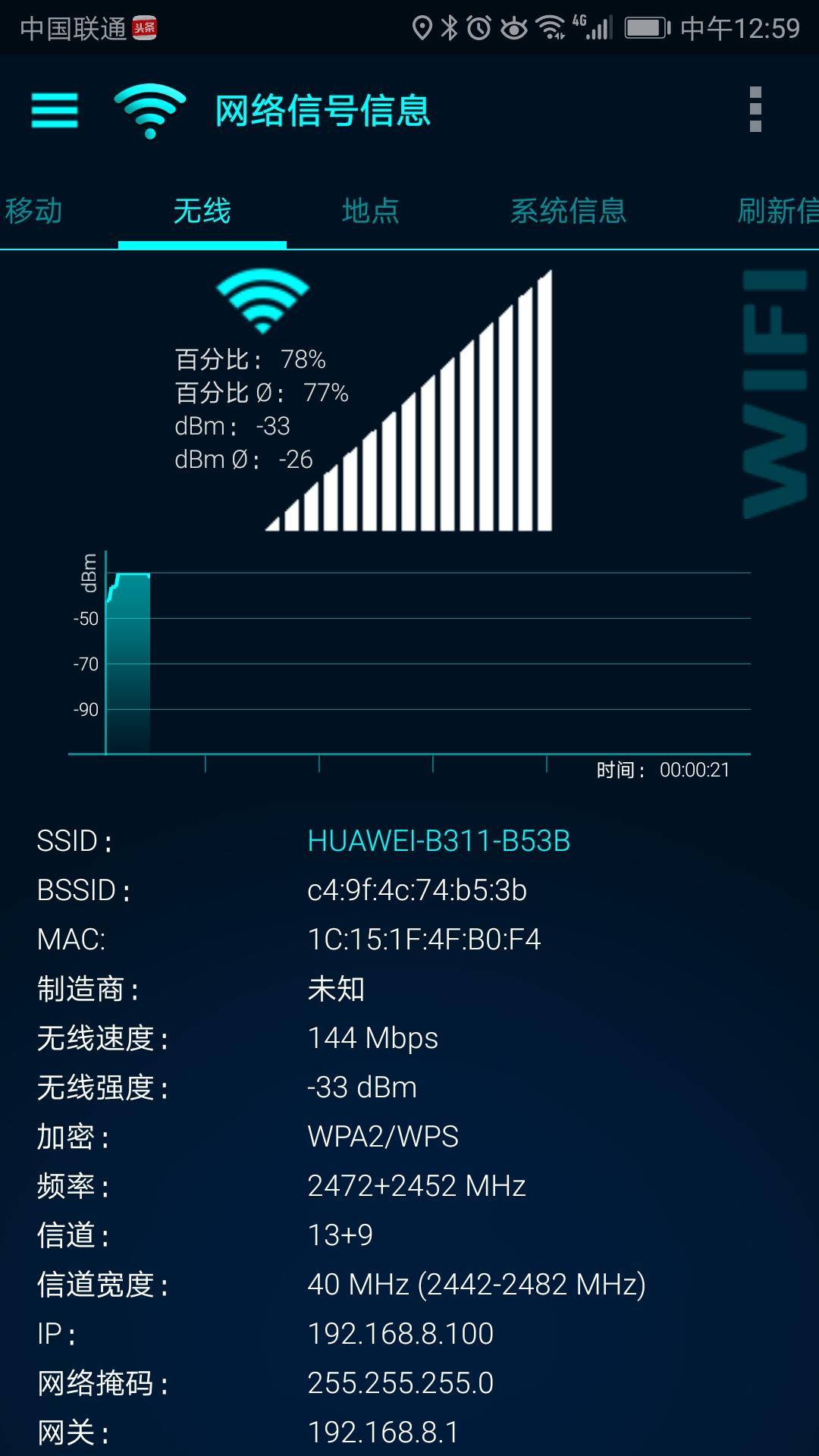Select the 系统信息 tab

click(x=569, y=212)
